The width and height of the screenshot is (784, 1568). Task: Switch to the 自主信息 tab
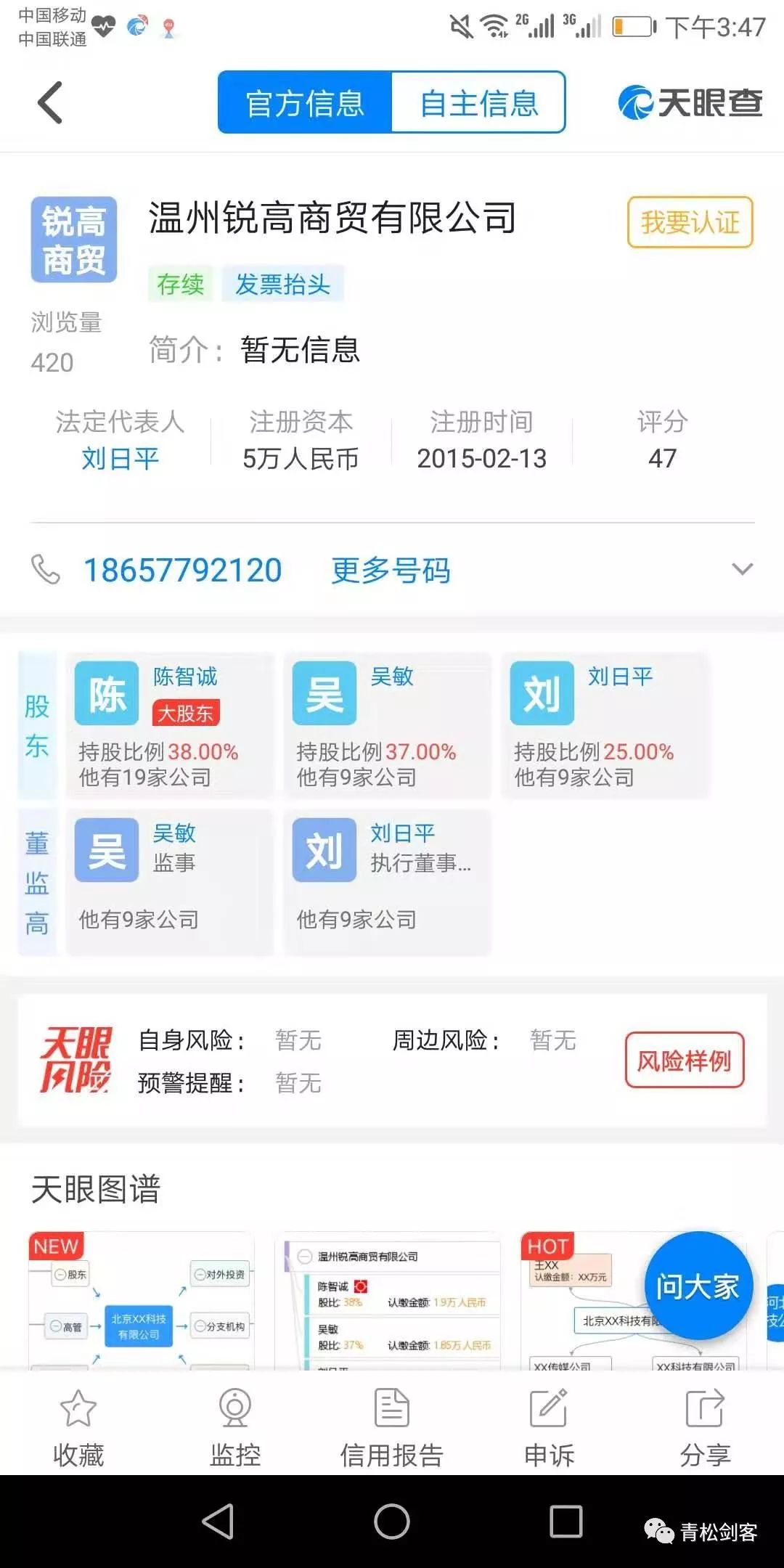pos(478,102)
